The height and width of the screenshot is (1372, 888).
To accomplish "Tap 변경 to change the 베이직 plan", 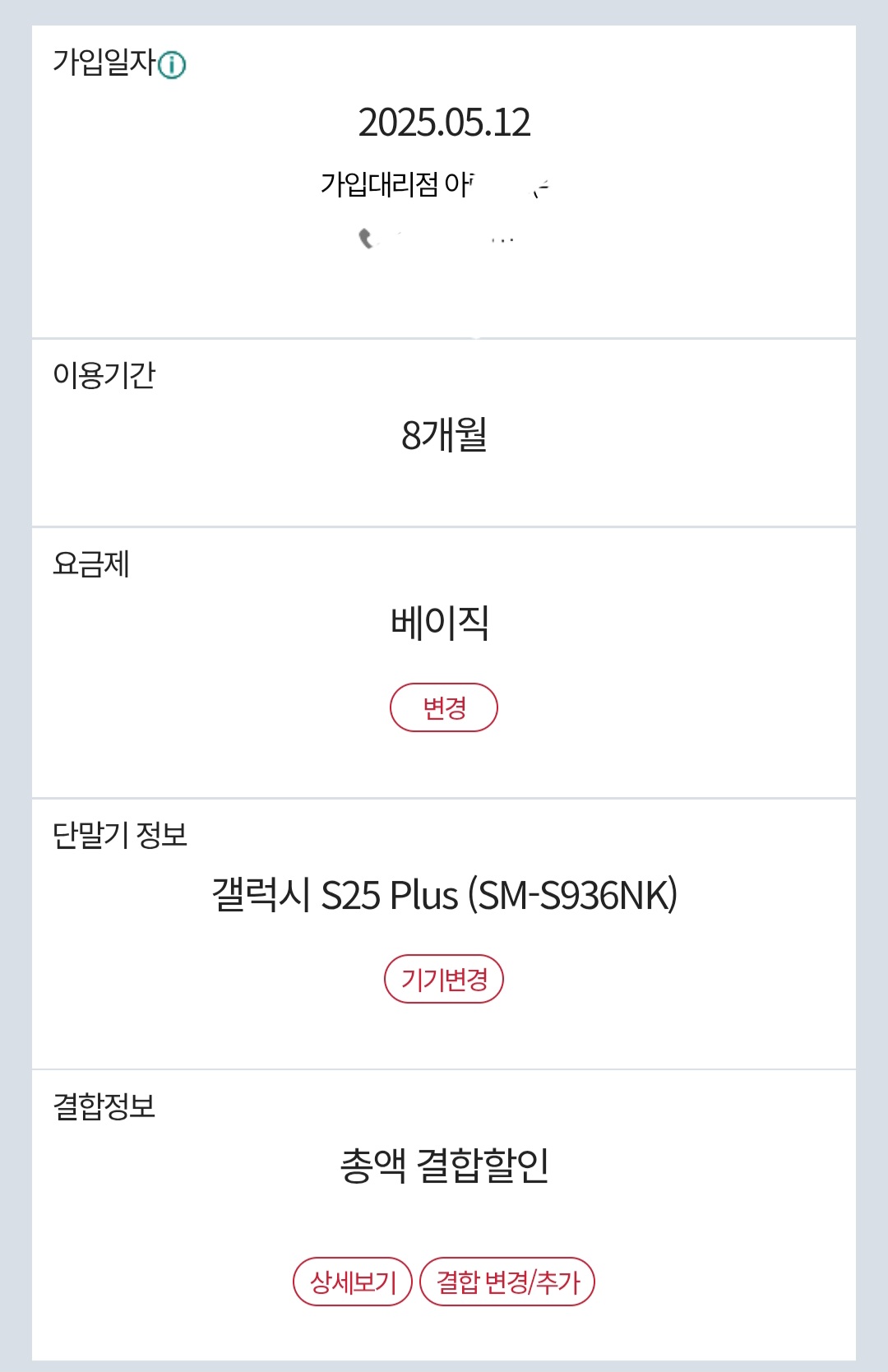I will (x=444, y=707).
